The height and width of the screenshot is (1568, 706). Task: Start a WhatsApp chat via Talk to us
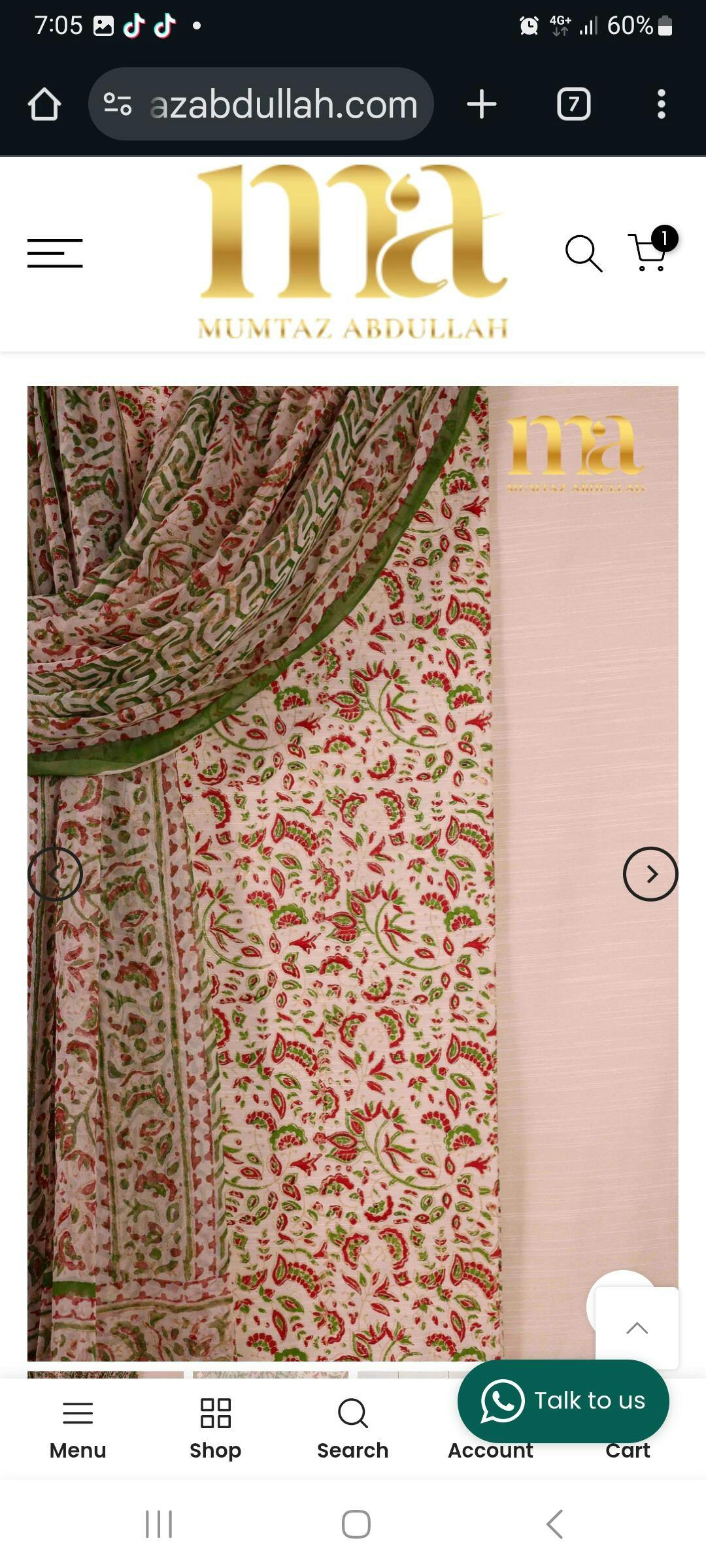[563, 1401]
